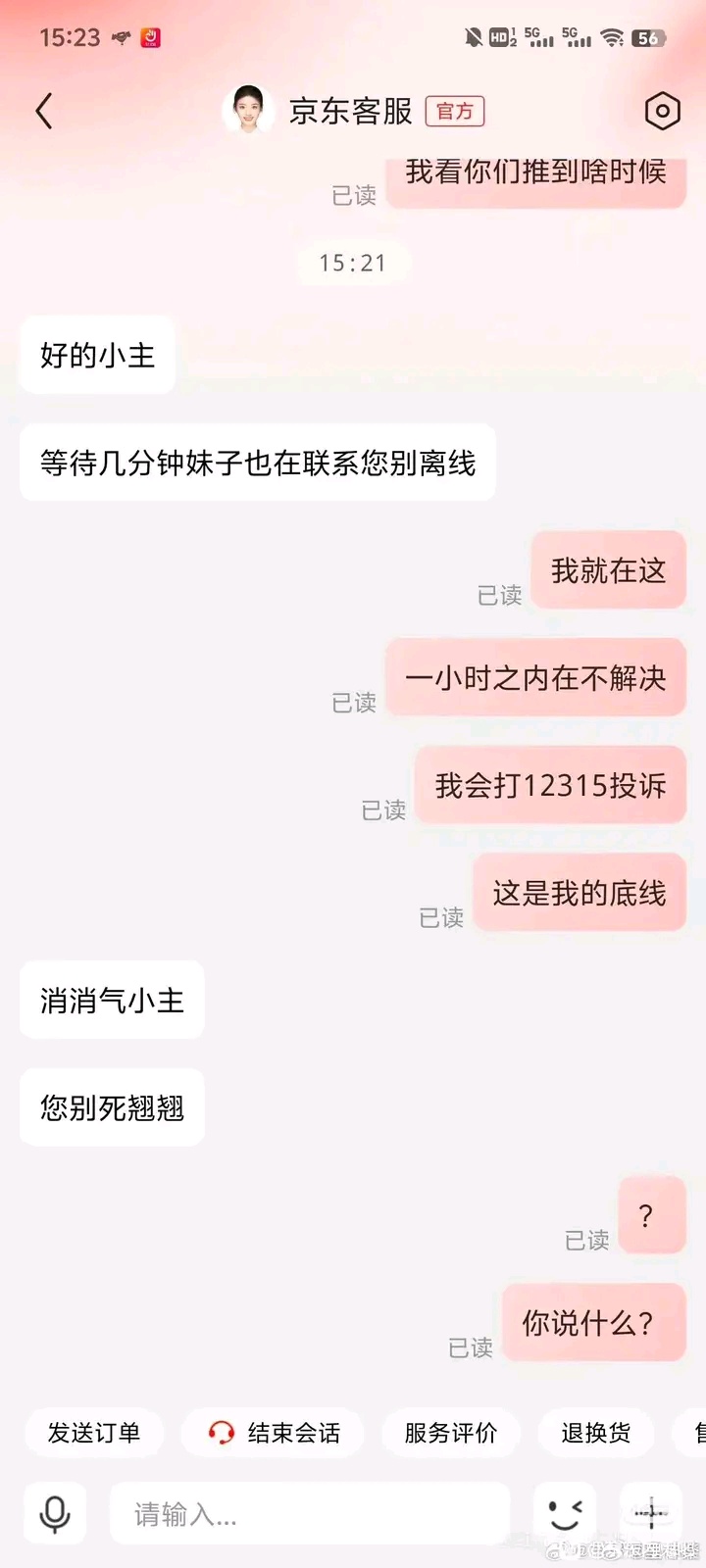Open the chat settings hexagon icon
Image resolution: width=706 pixels, height=1568 pixels.
pos(662,112)
